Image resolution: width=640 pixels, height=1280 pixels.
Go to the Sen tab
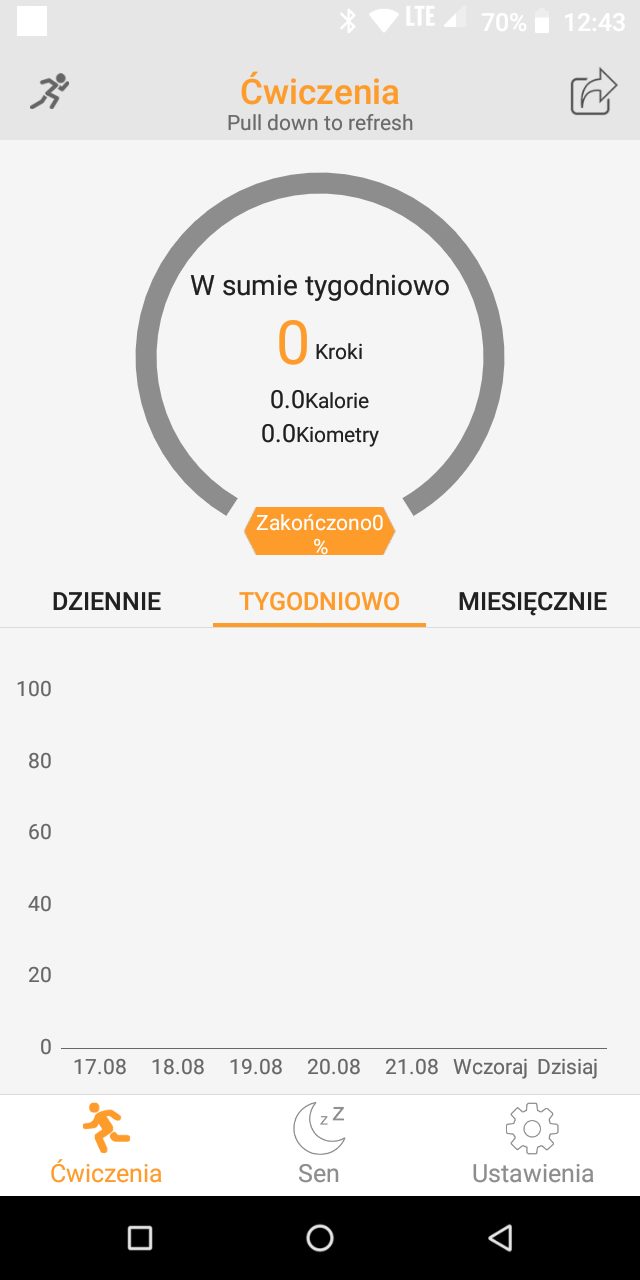(x=319, y=1145)
